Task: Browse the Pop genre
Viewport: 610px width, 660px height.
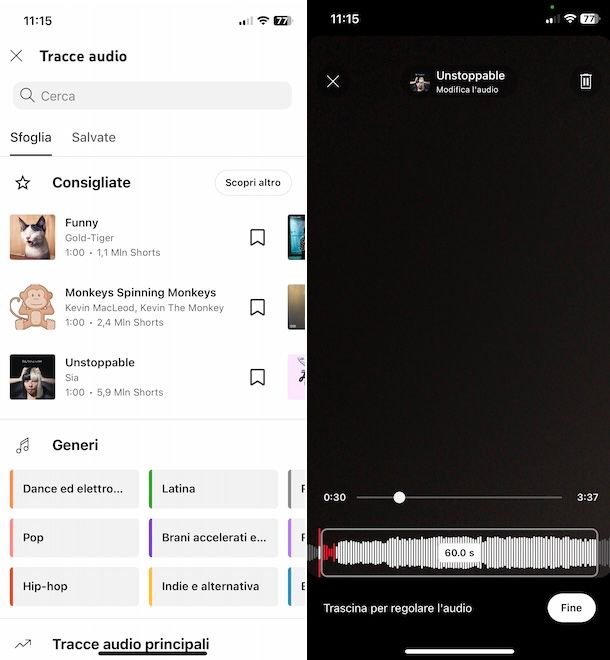Action: pos(74,537)
